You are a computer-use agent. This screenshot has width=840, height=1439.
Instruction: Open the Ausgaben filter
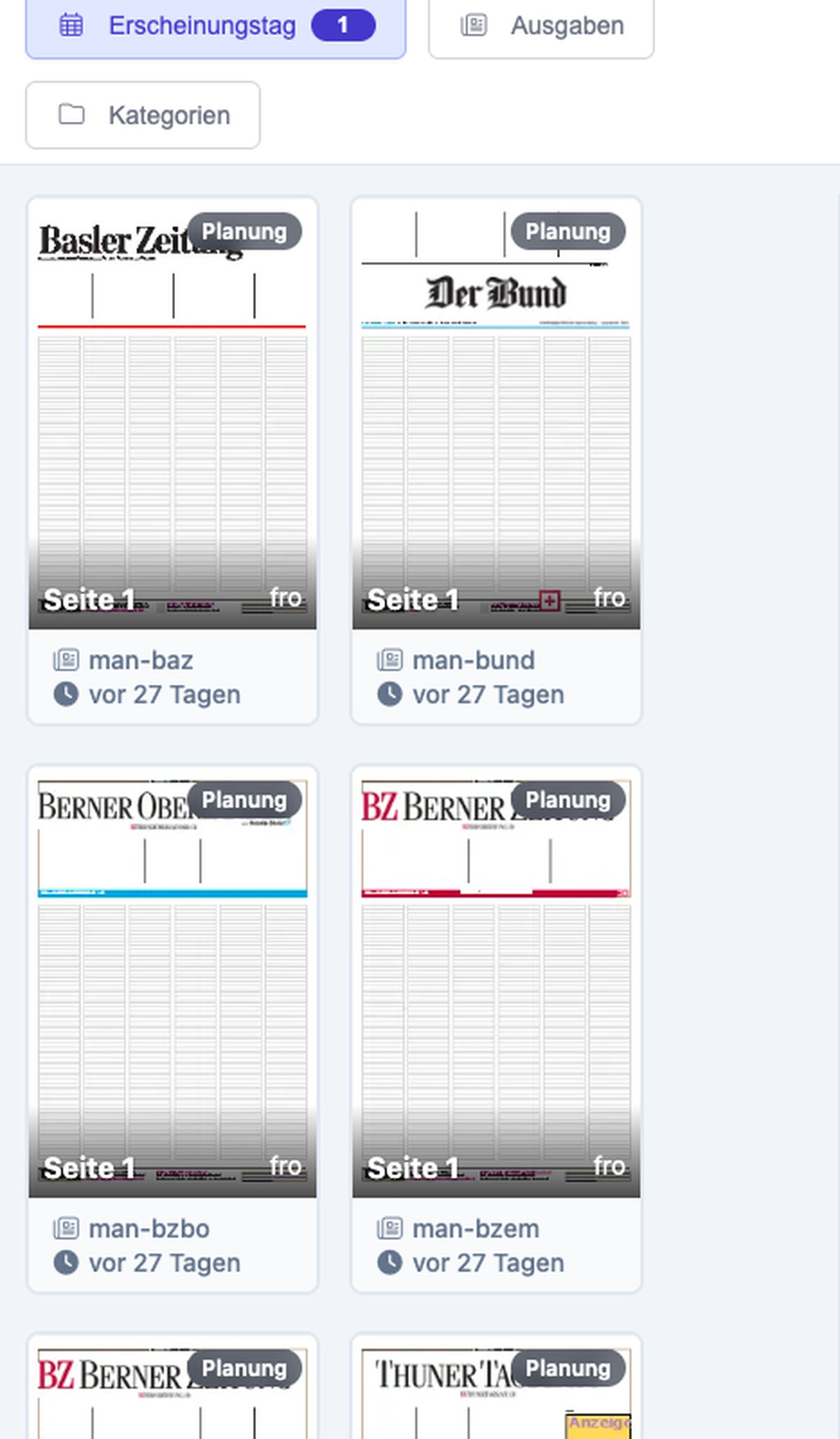(x=541, y=27)
